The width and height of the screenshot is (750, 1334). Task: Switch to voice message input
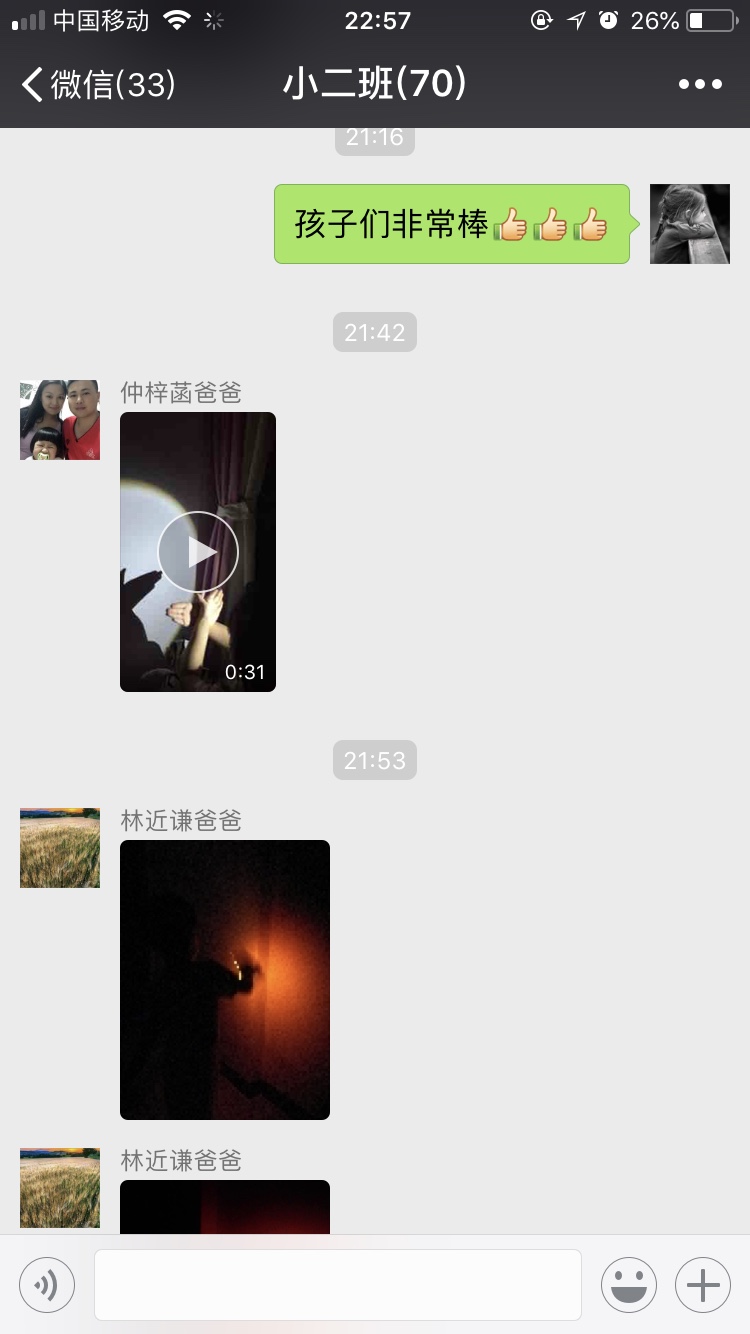tap(47, 1284)
